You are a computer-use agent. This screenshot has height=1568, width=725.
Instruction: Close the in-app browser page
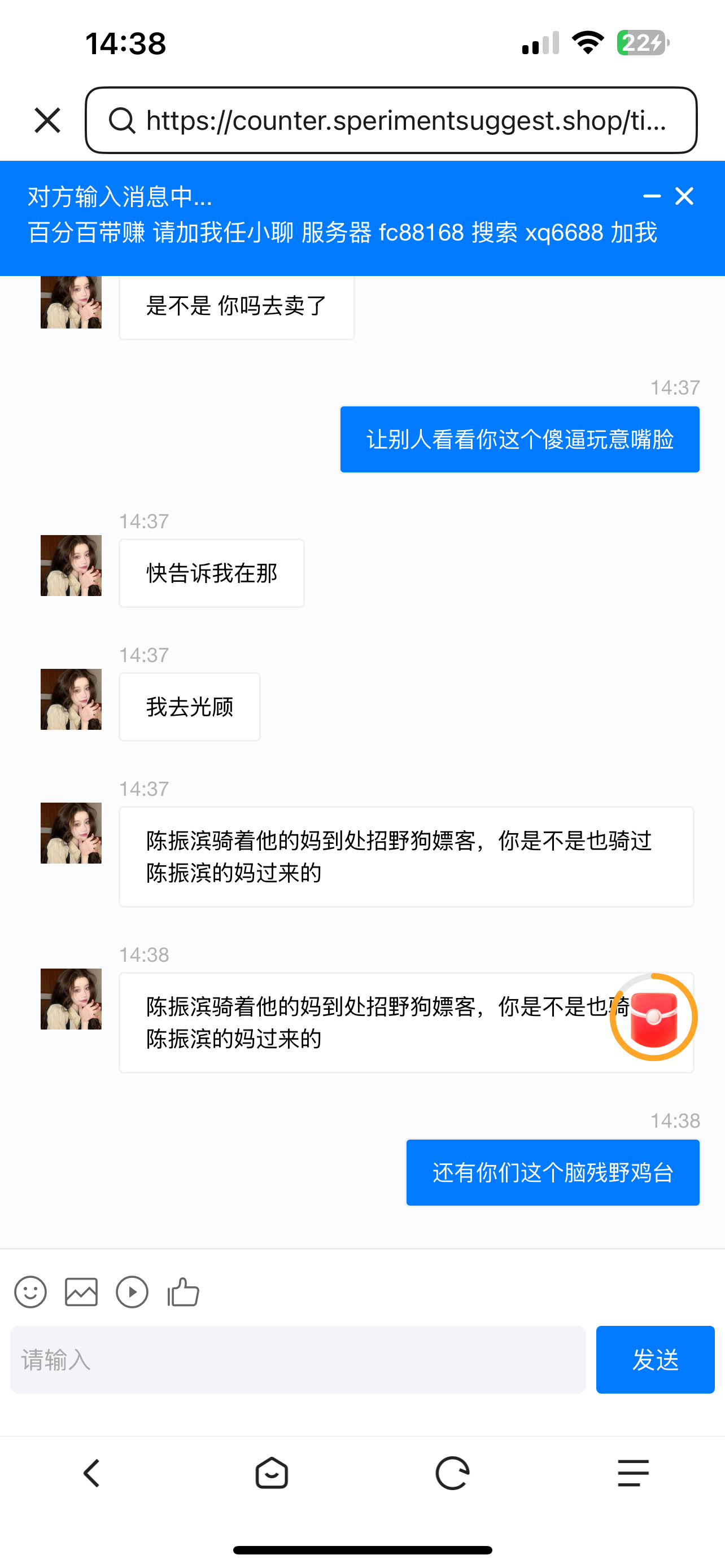click(x=47, y=120)
